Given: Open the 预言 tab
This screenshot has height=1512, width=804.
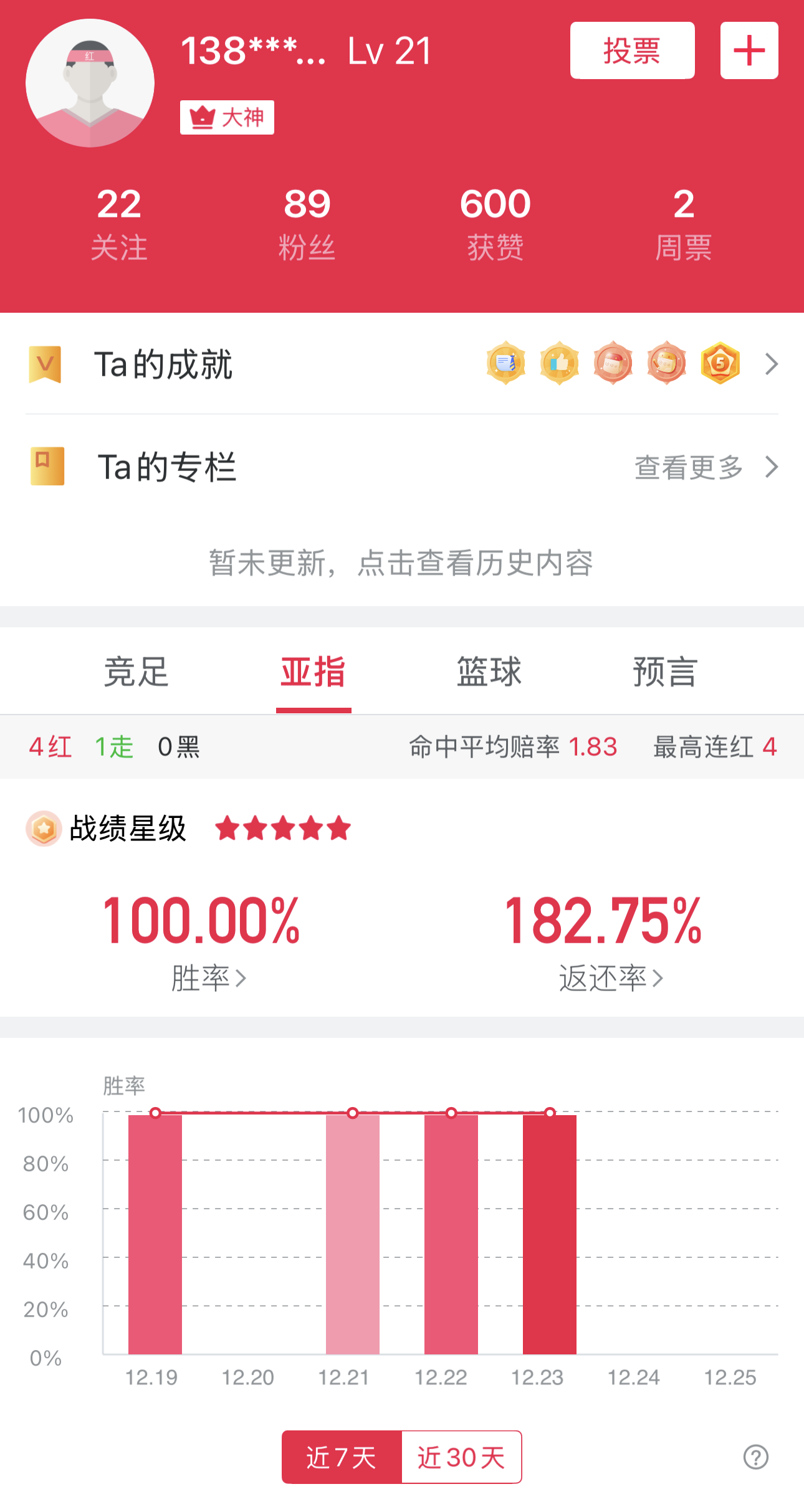Looking at the screenshot, I should pyautogui.click(x=665, y=672).
